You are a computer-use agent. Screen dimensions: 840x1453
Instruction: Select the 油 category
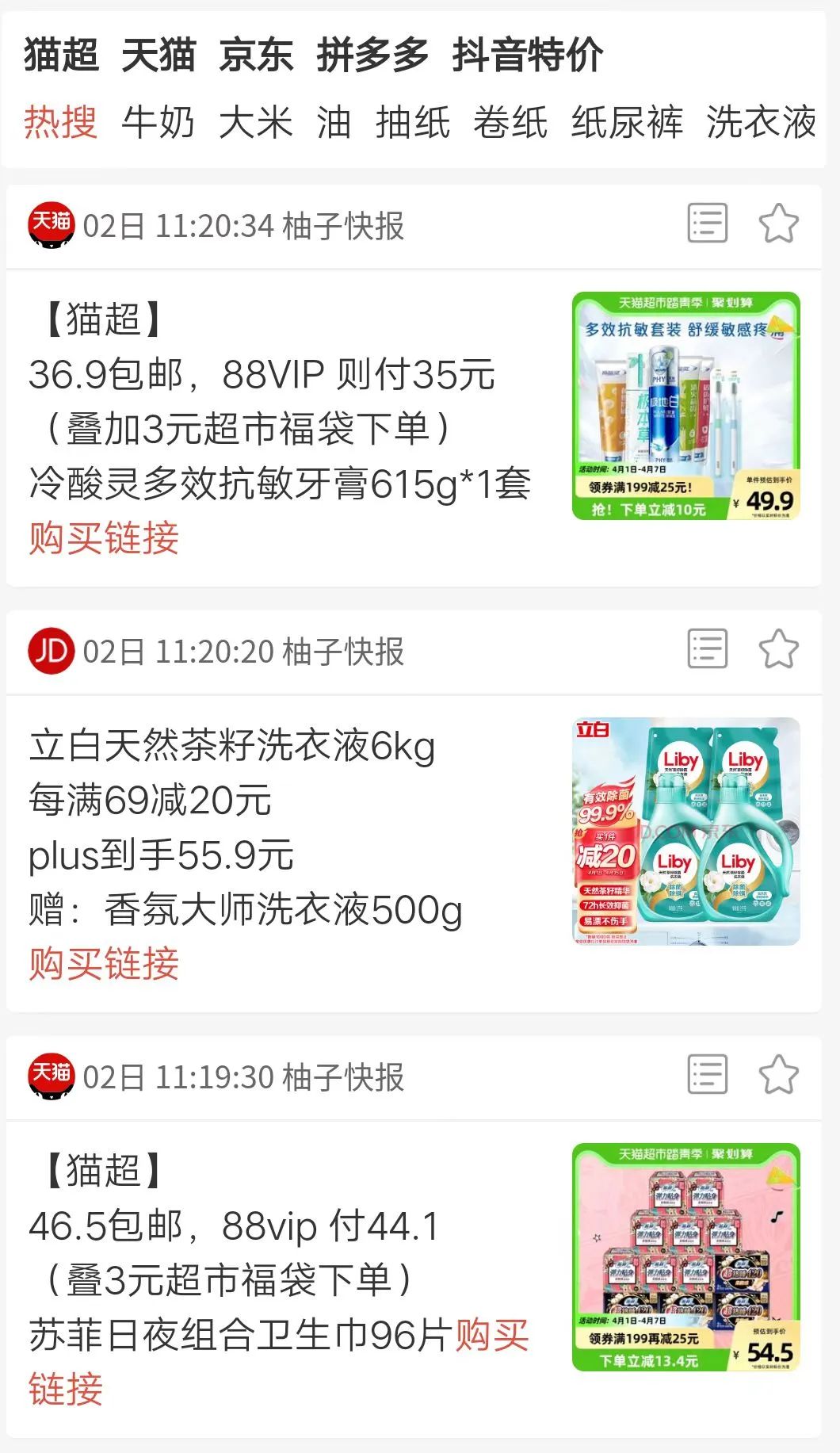coord(334,123)
